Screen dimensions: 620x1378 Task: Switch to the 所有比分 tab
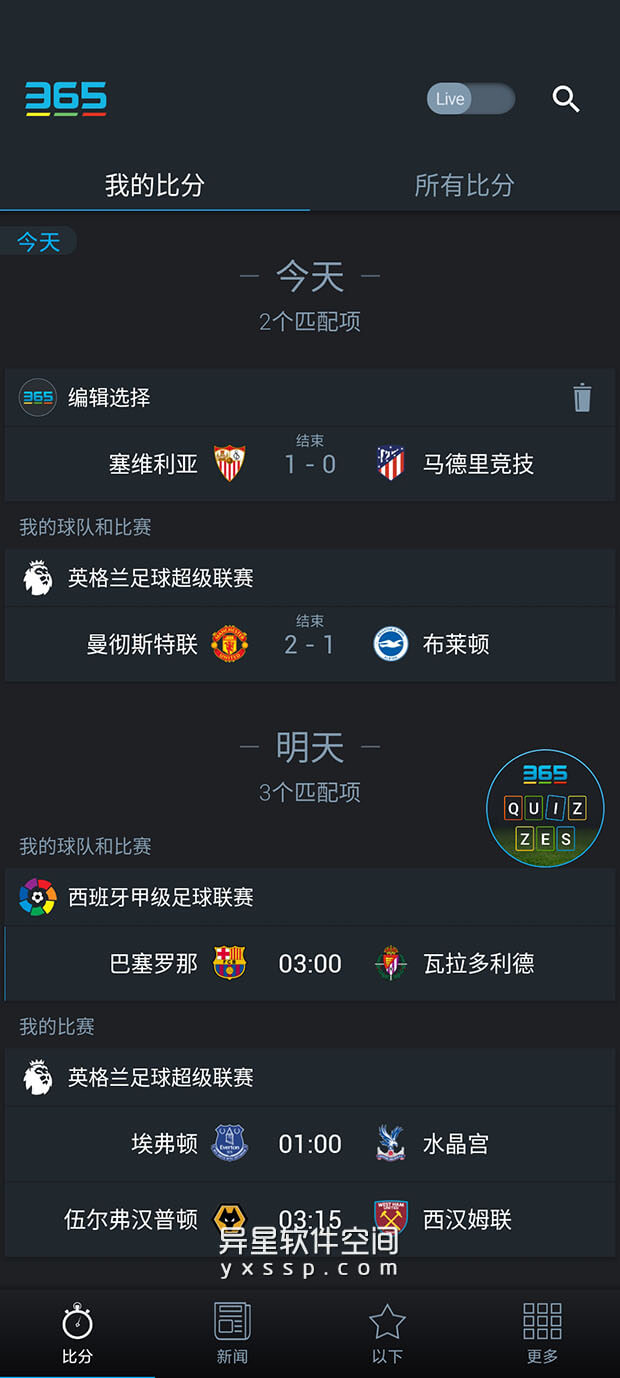click(x=464, y=185)
